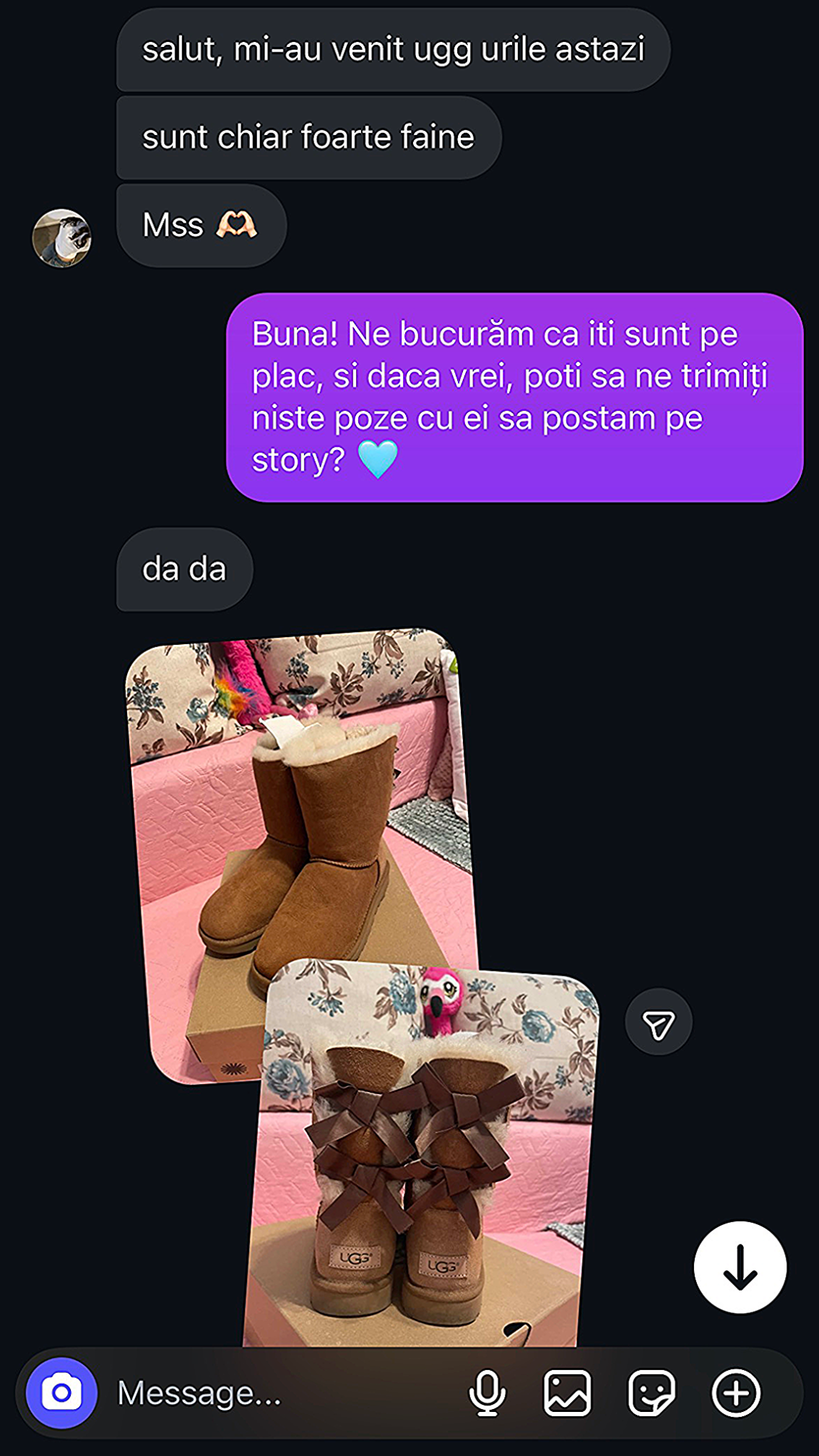
Task: Open the sticker picker
Action: pos(651,1392)
